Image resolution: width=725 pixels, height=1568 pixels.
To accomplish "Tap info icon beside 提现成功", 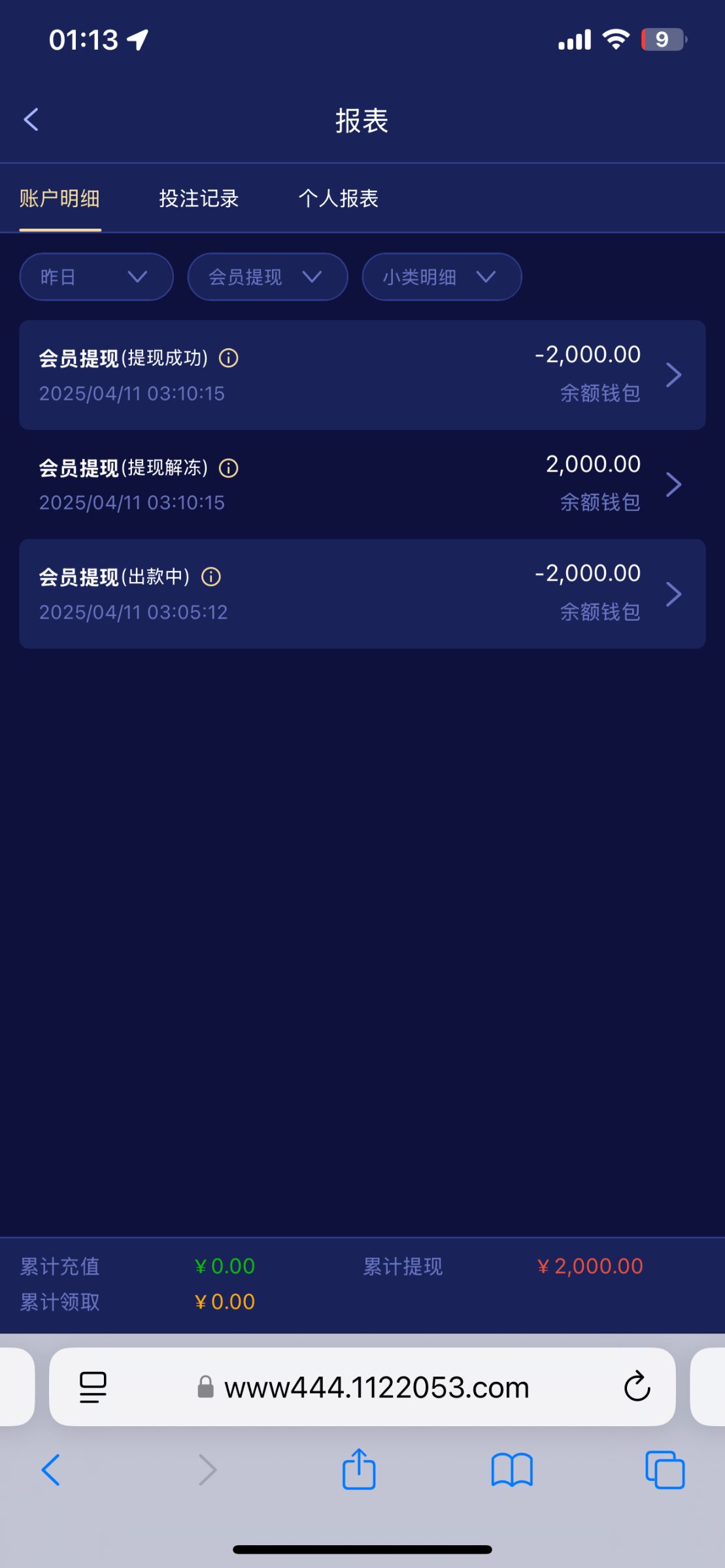I will pyautogui.click(x=229, y=358).
